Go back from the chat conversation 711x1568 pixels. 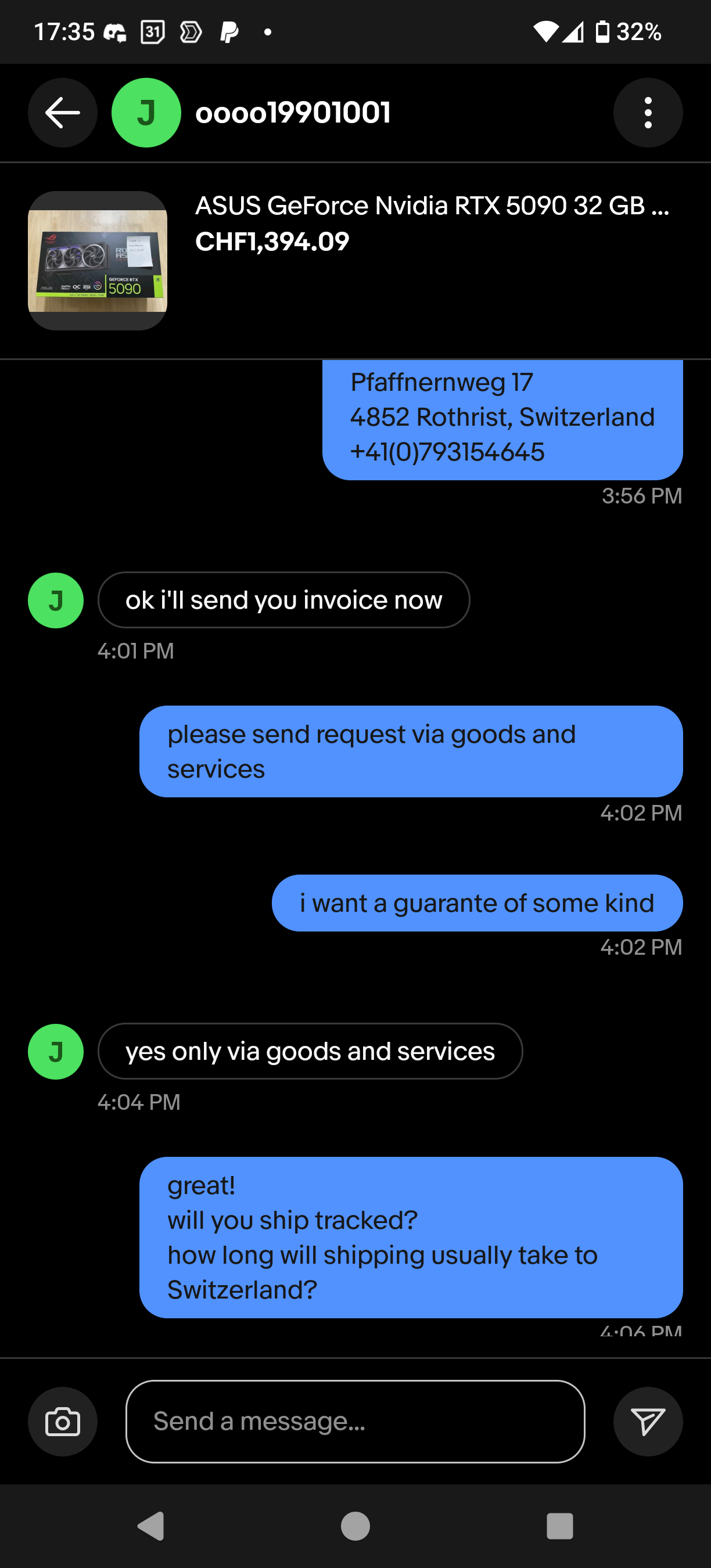62,113
